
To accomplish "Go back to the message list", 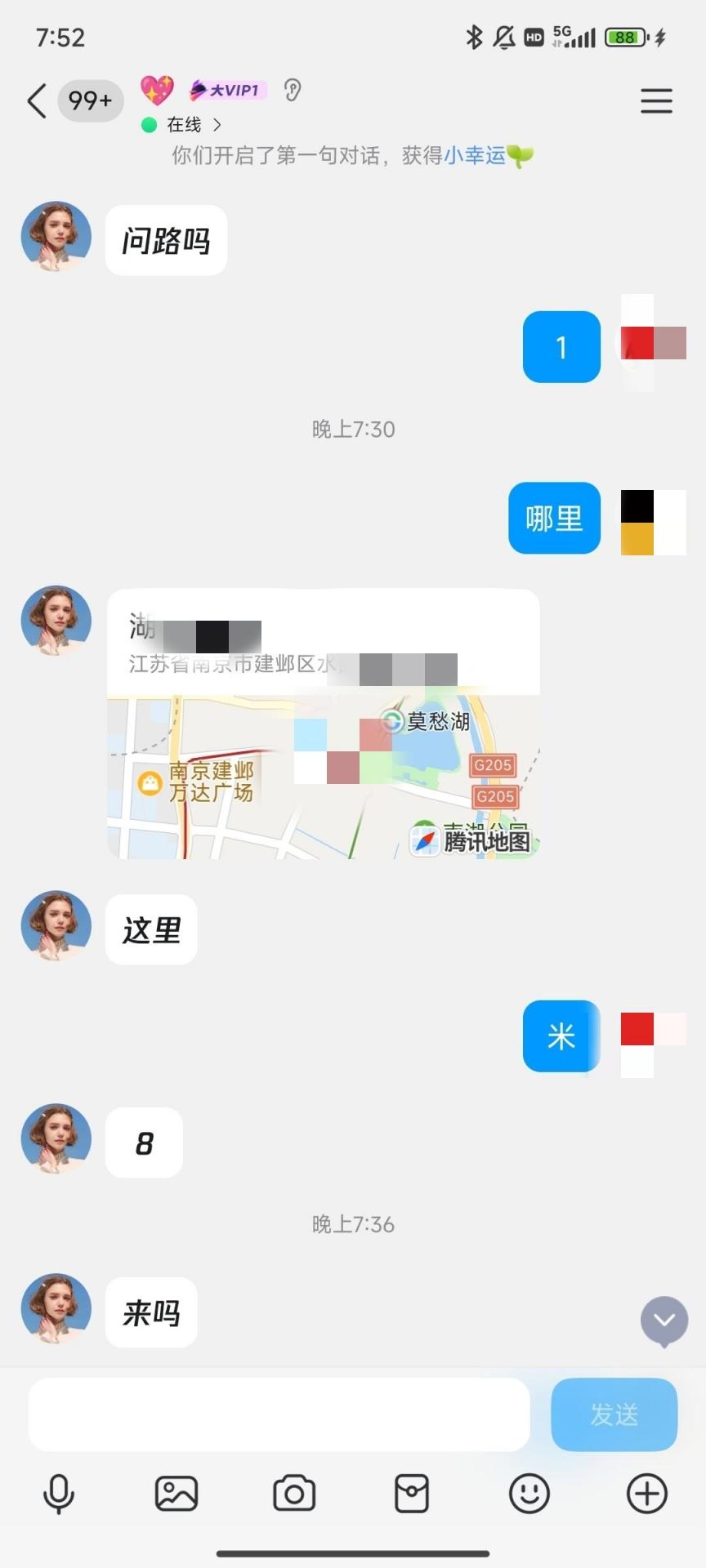I will pyautogui.click(x=37, y=101).
